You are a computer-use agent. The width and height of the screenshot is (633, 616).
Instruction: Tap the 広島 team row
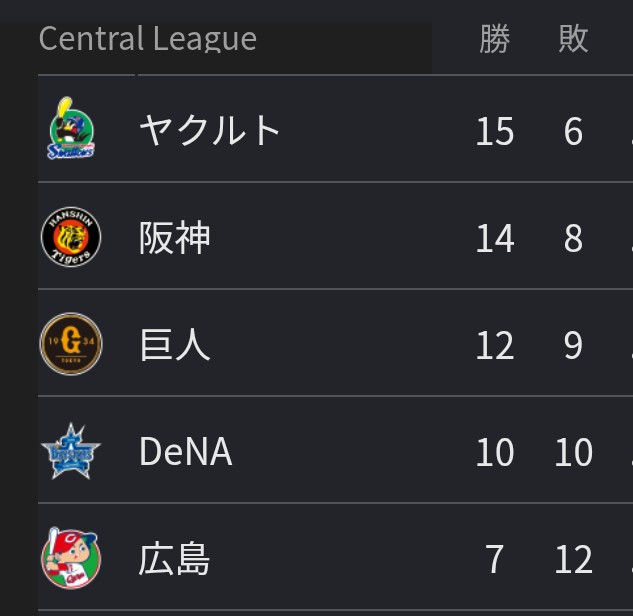175,559
